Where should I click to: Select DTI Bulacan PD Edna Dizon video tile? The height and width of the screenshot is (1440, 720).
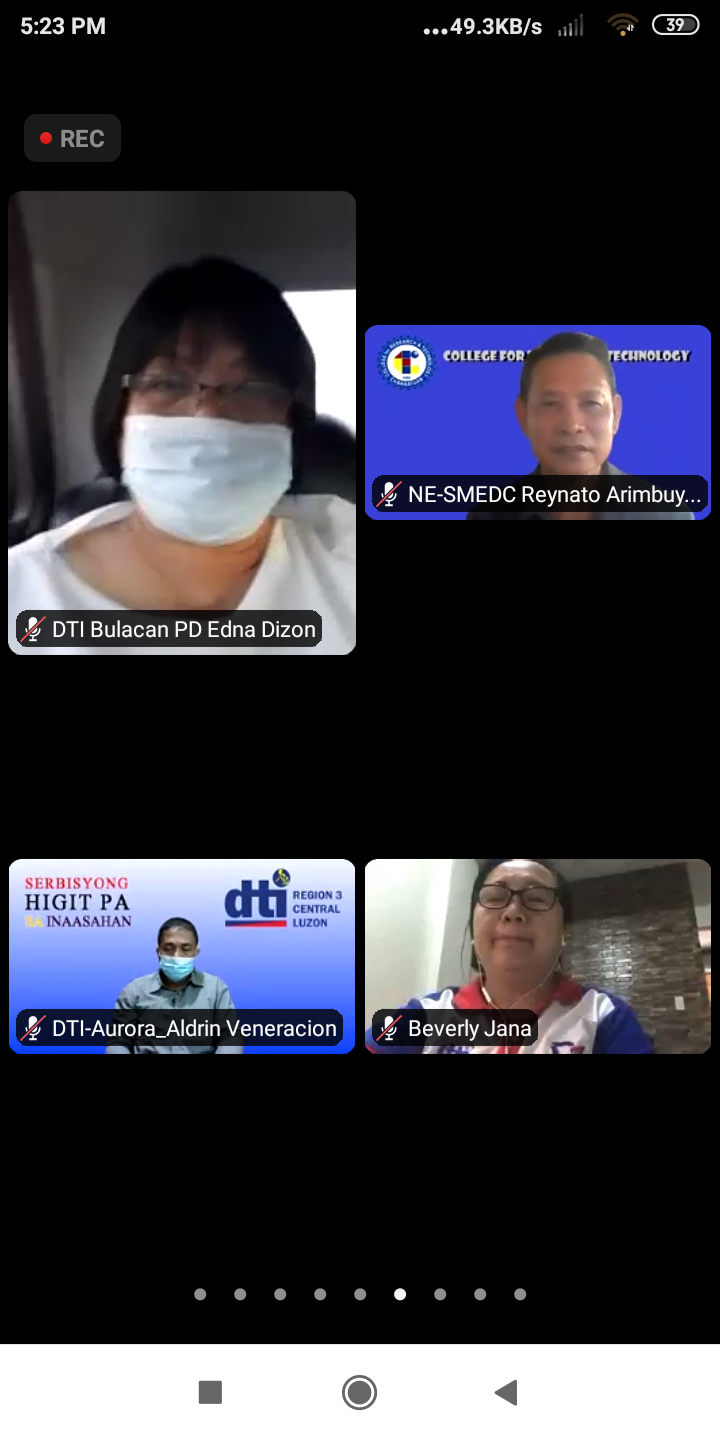(182, 423)
